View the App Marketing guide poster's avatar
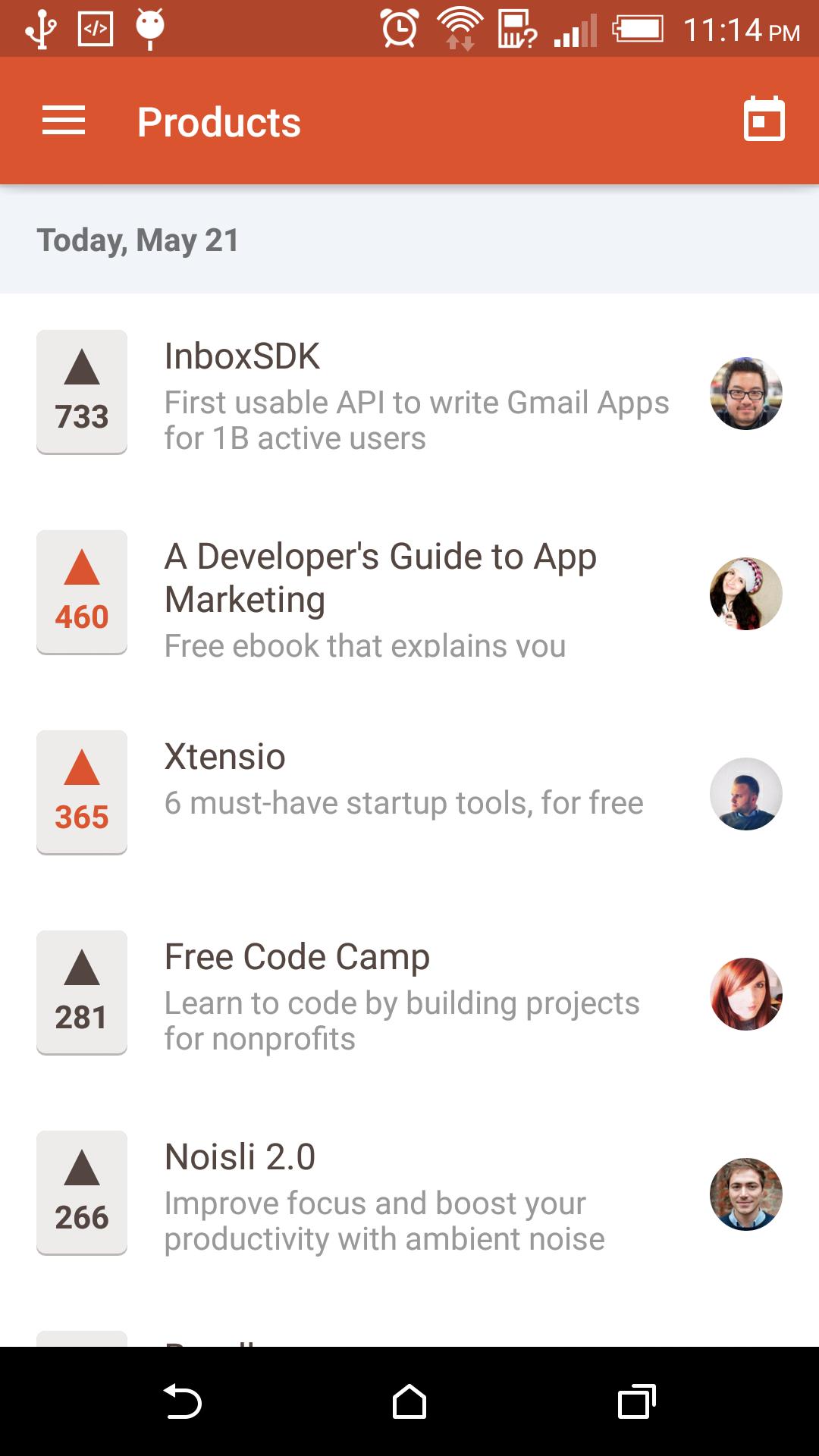 click(x=745, y=594)
